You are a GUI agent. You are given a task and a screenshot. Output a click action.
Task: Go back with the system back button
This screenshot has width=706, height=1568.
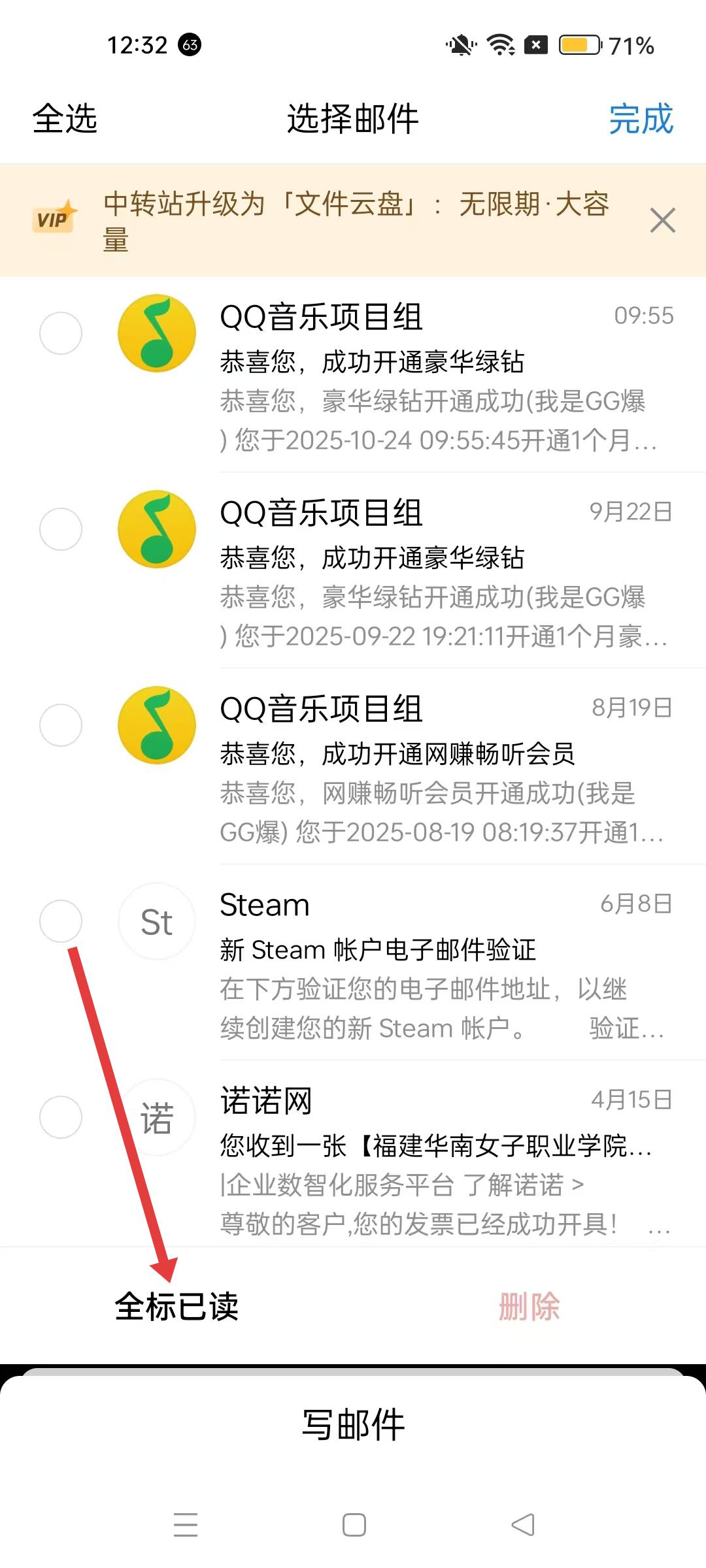tap(522, 1526)
